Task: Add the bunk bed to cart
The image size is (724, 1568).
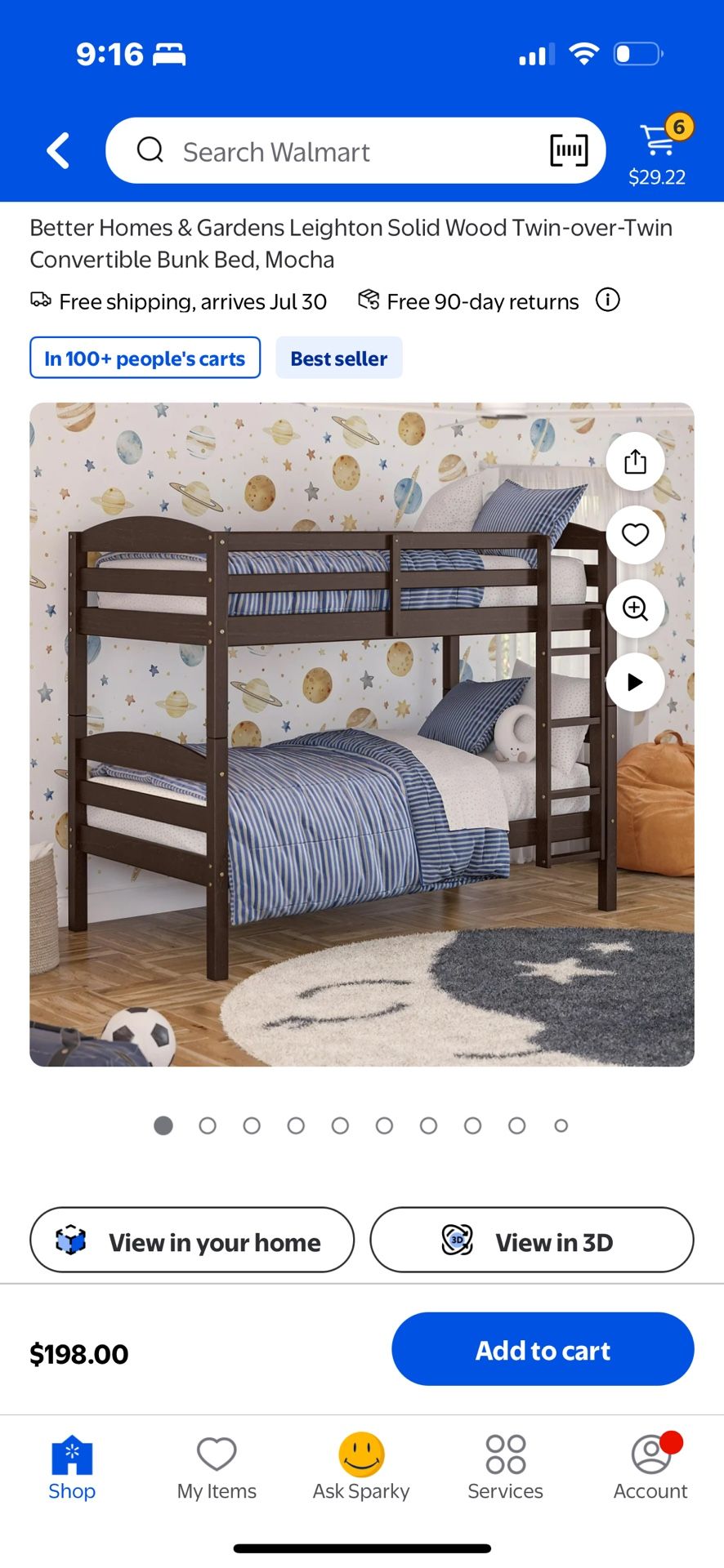Action: [542, 1349]
